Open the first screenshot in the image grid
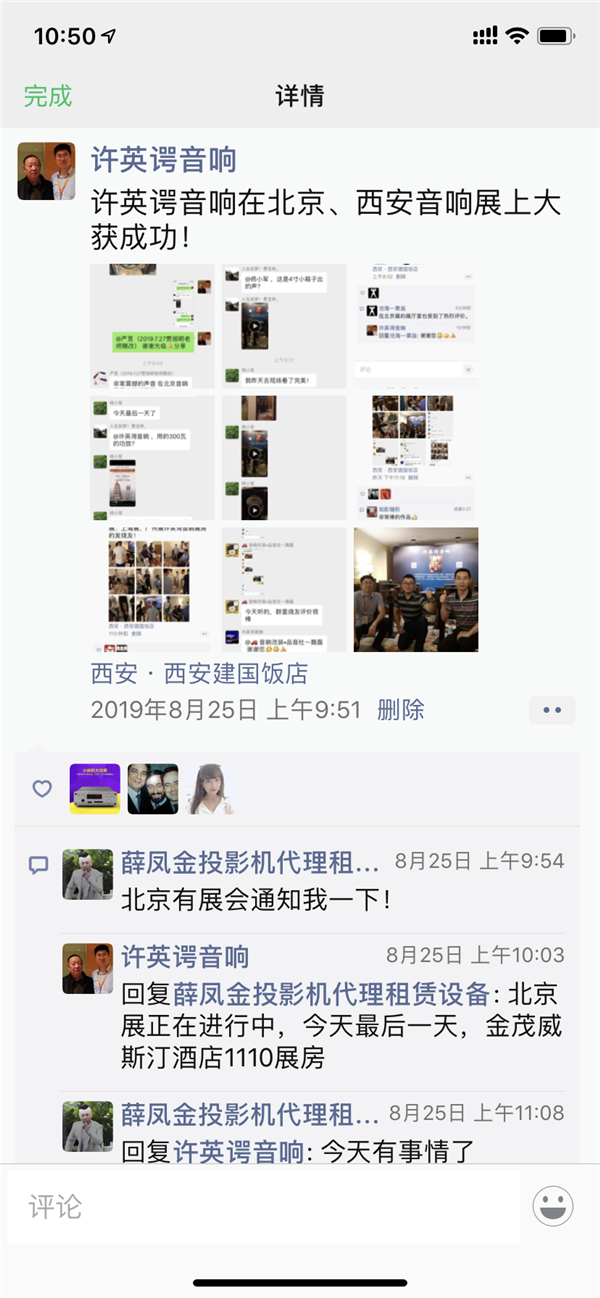 (x=152, y=326)
